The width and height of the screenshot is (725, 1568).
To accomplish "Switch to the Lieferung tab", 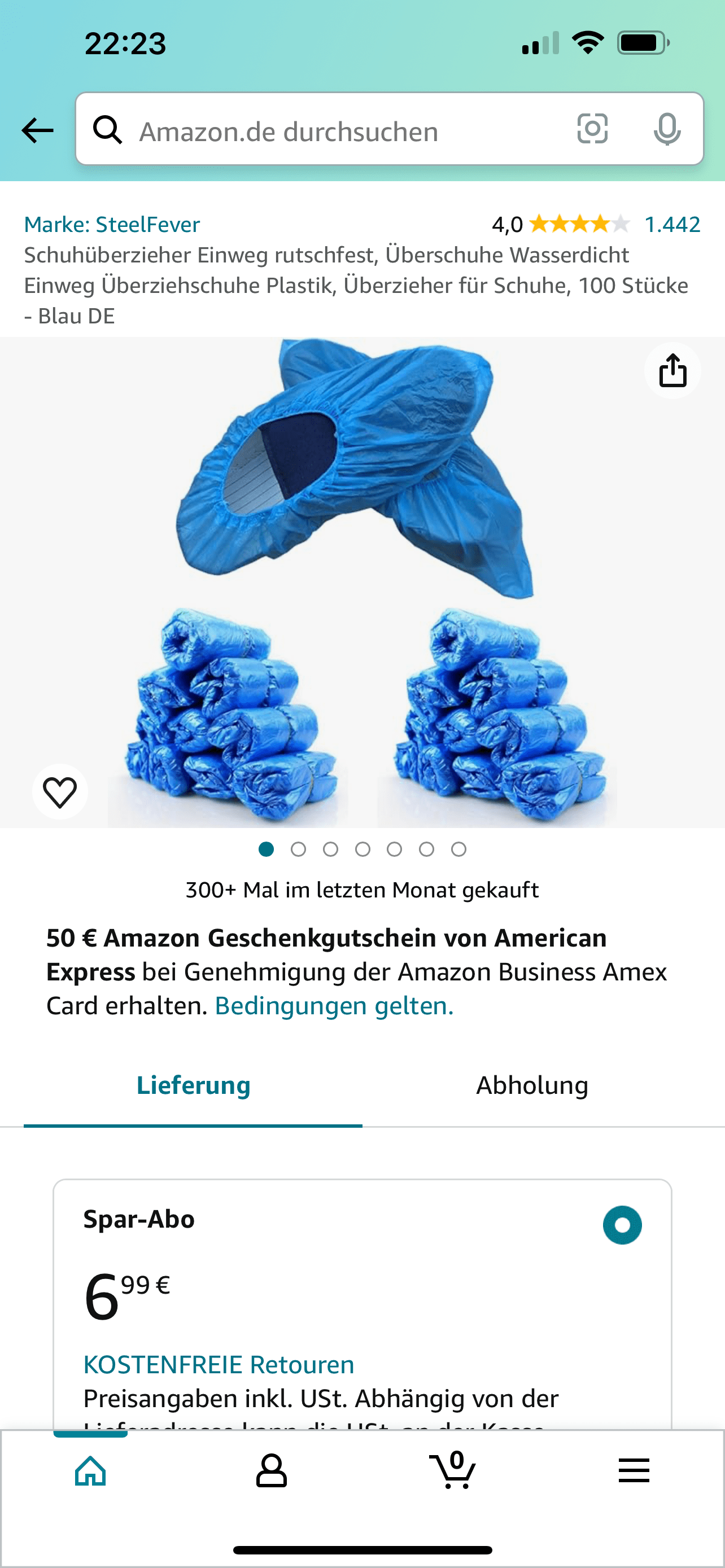I will [193, 1085].
